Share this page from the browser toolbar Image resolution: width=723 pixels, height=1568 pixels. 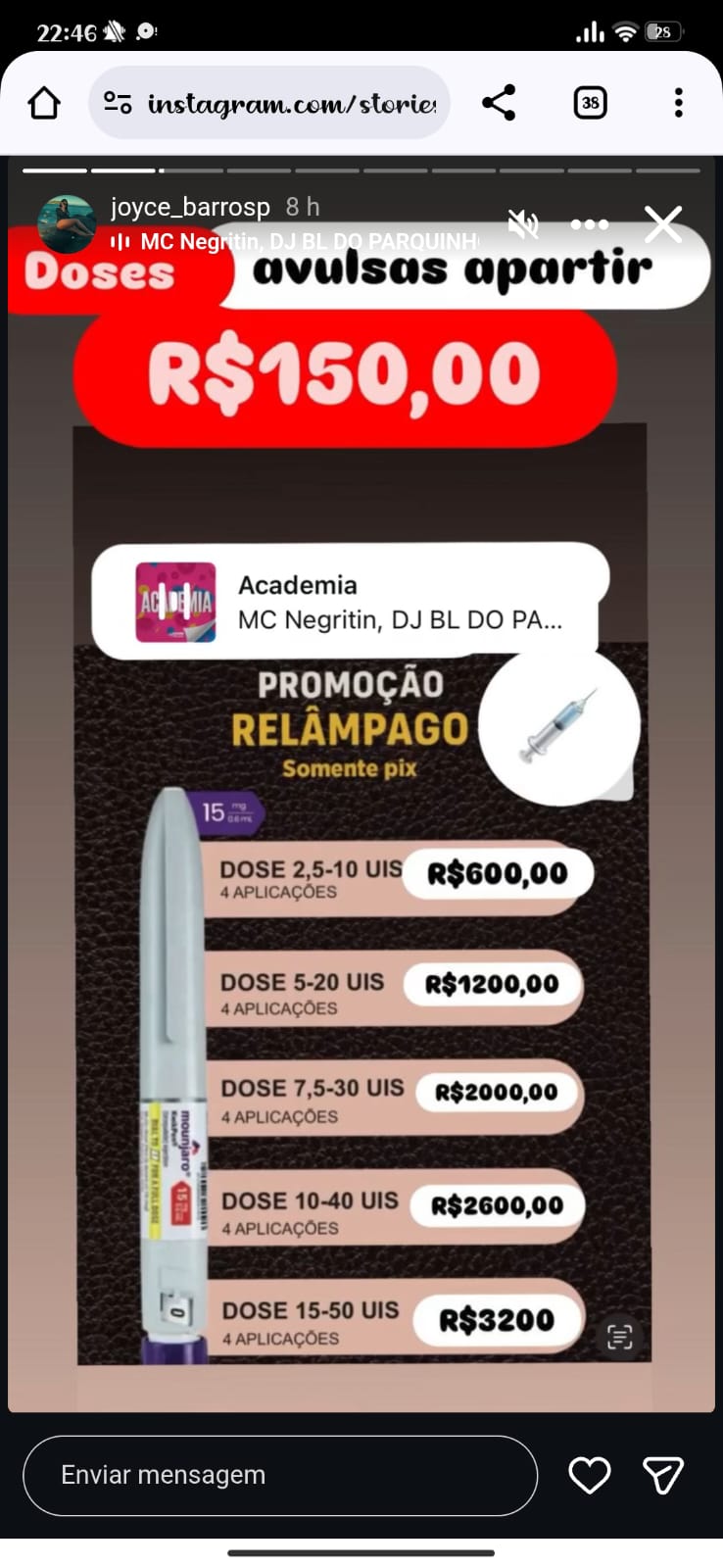pos(499,103)
